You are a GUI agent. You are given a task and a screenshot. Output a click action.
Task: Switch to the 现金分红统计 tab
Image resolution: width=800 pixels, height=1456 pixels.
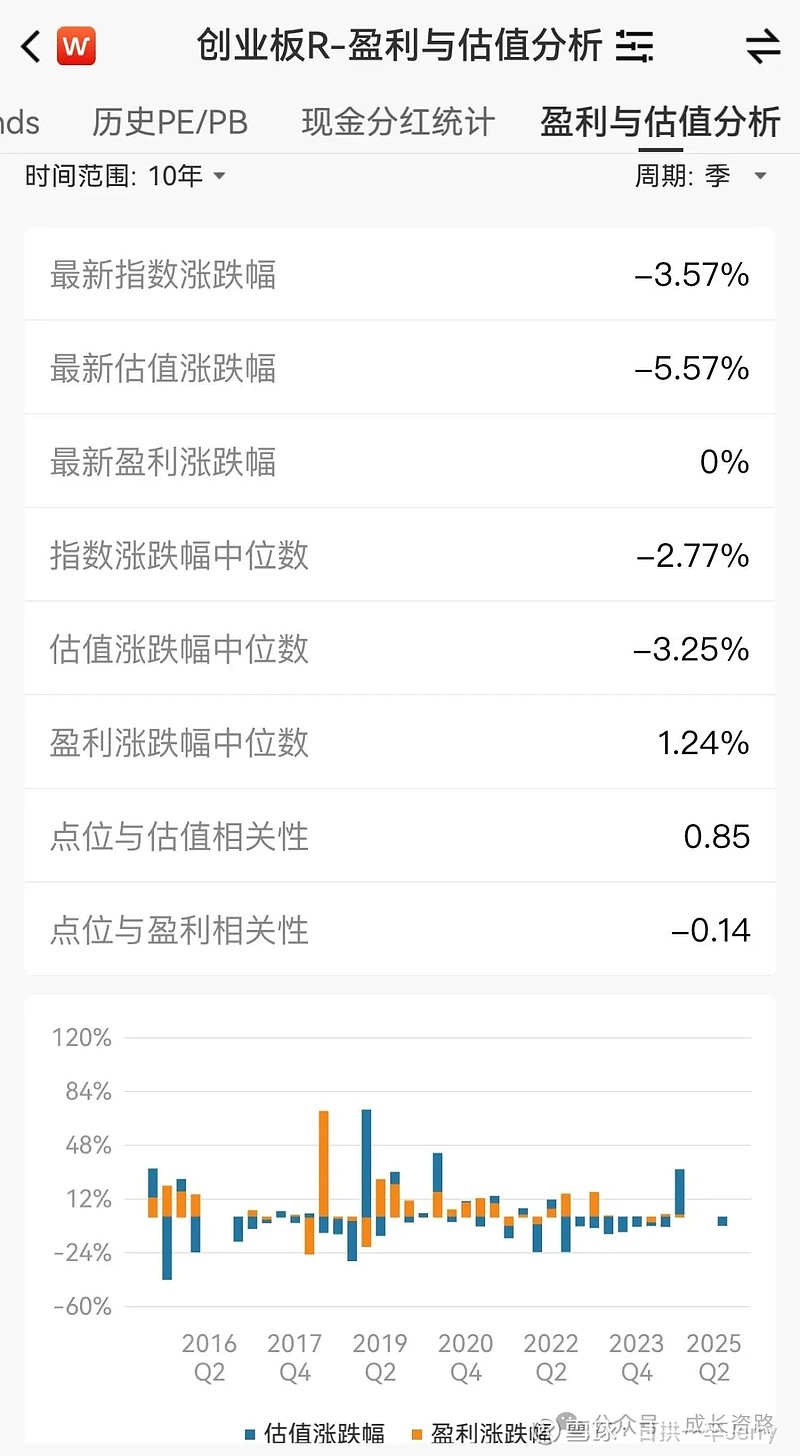point(398,123)
